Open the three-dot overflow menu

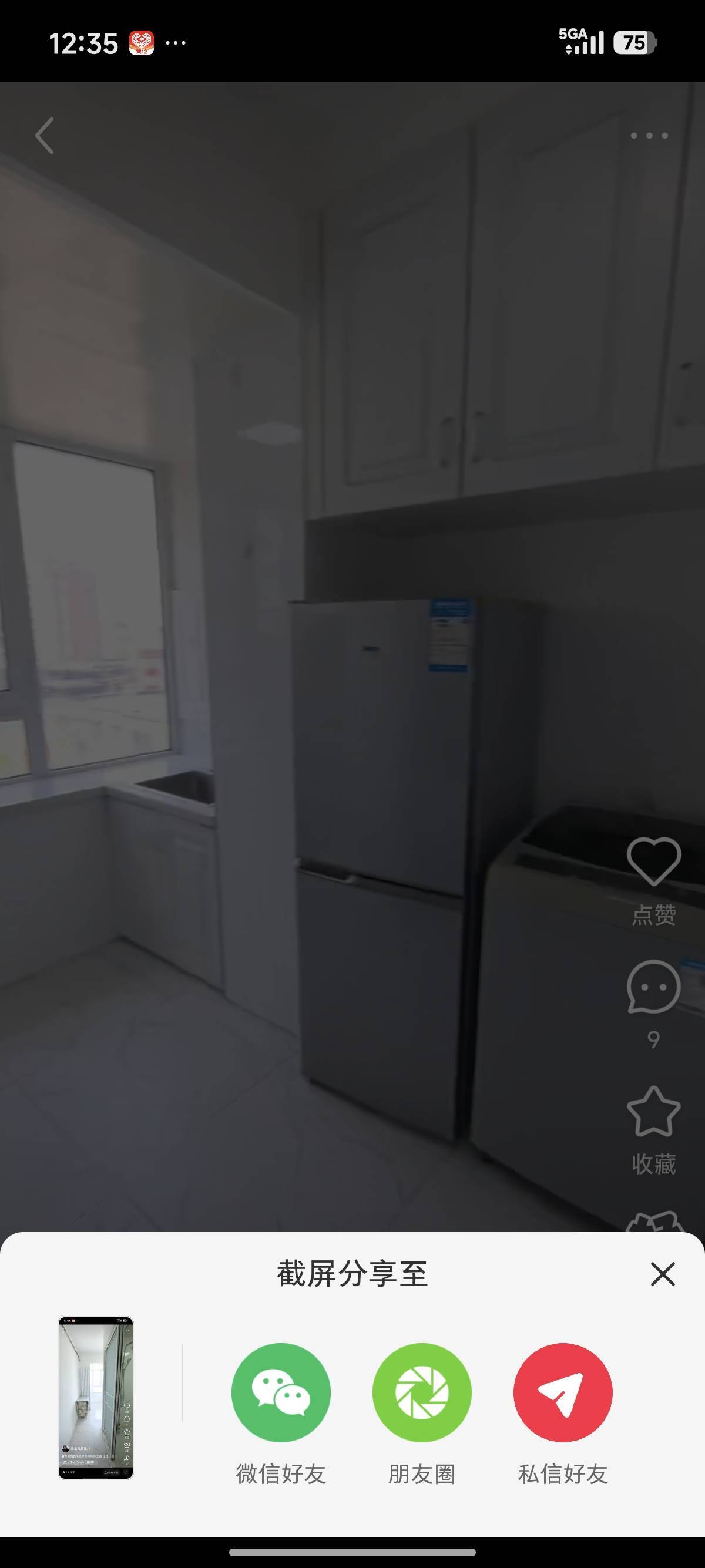pos(649,136)
